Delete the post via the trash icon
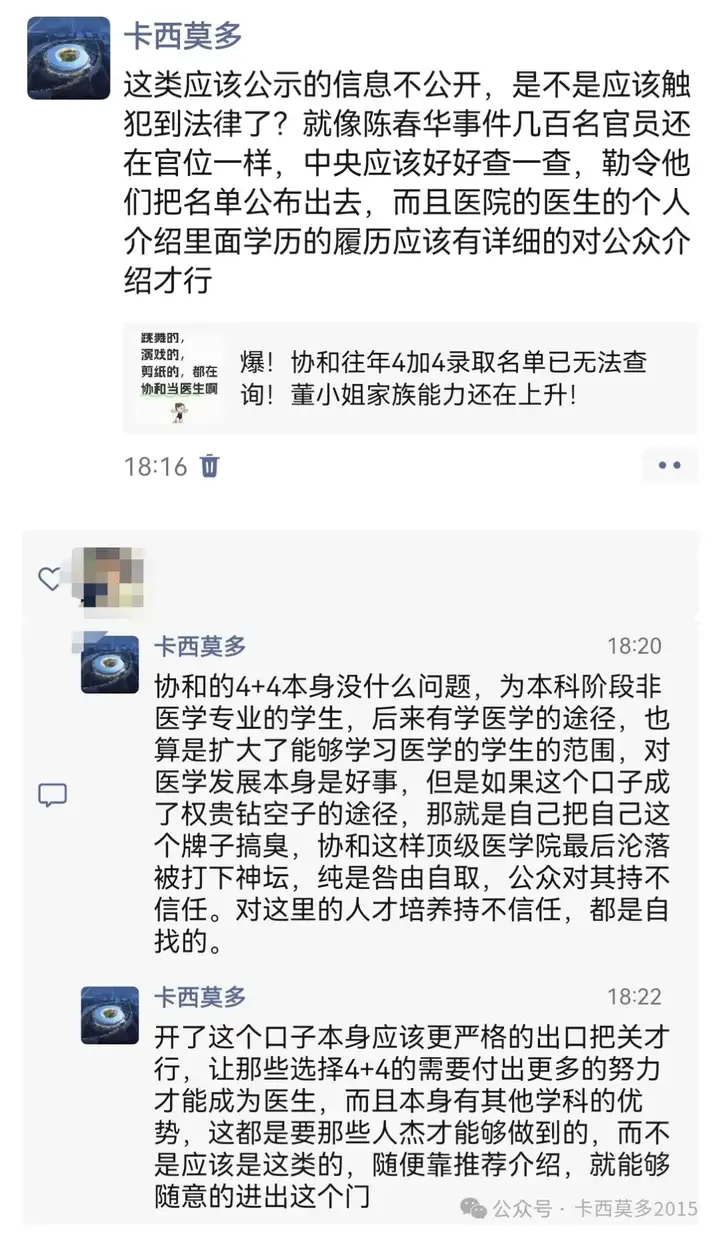Screen dimensions: 720x1237 click(x=210, y=466)
